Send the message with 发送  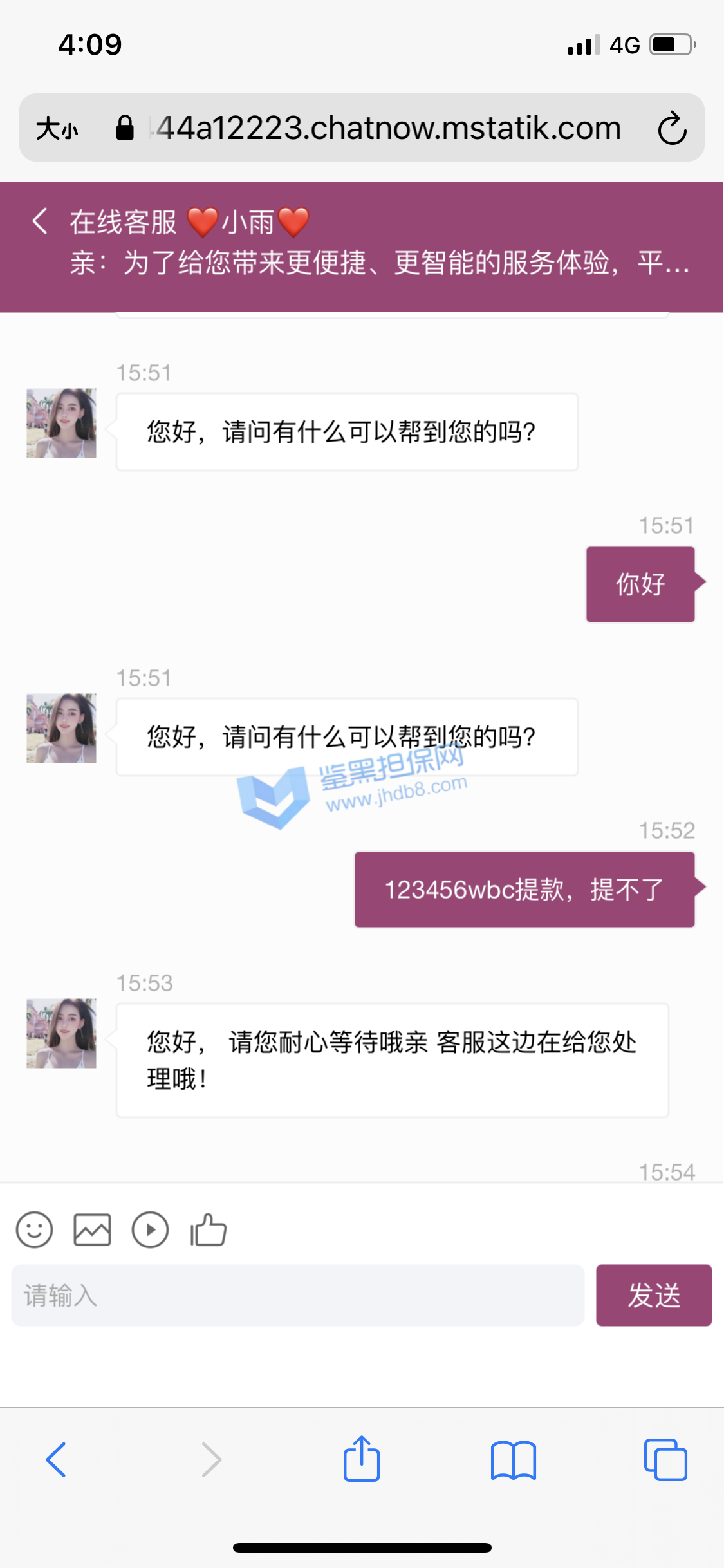point(653,1295)
